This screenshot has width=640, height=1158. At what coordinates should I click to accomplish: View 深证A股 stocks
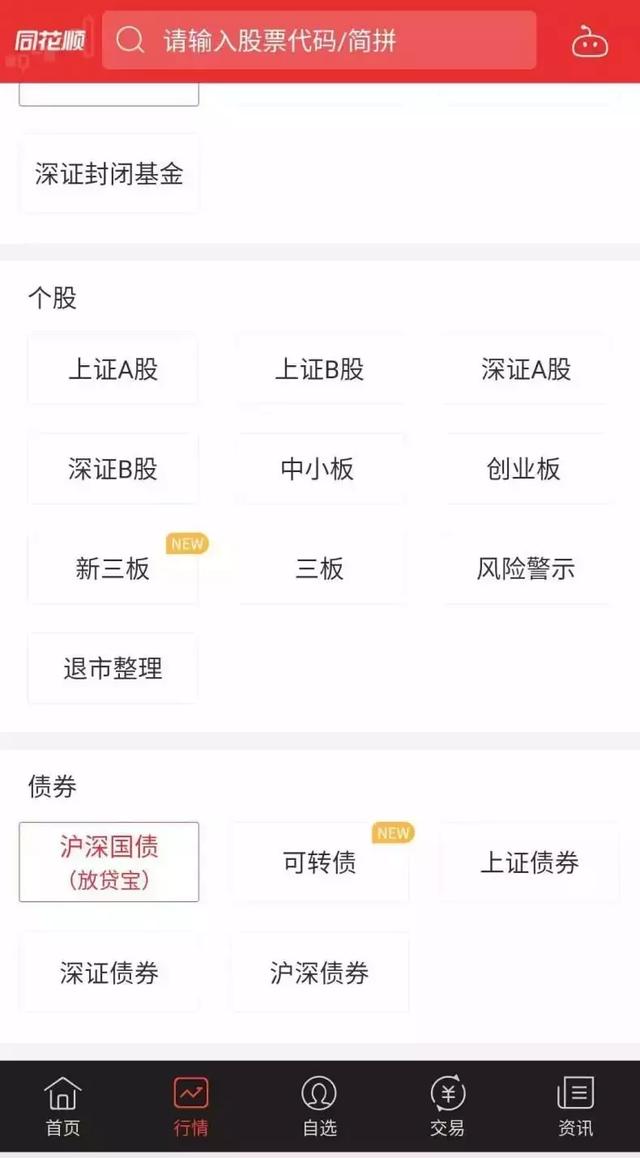coord(526,369)
